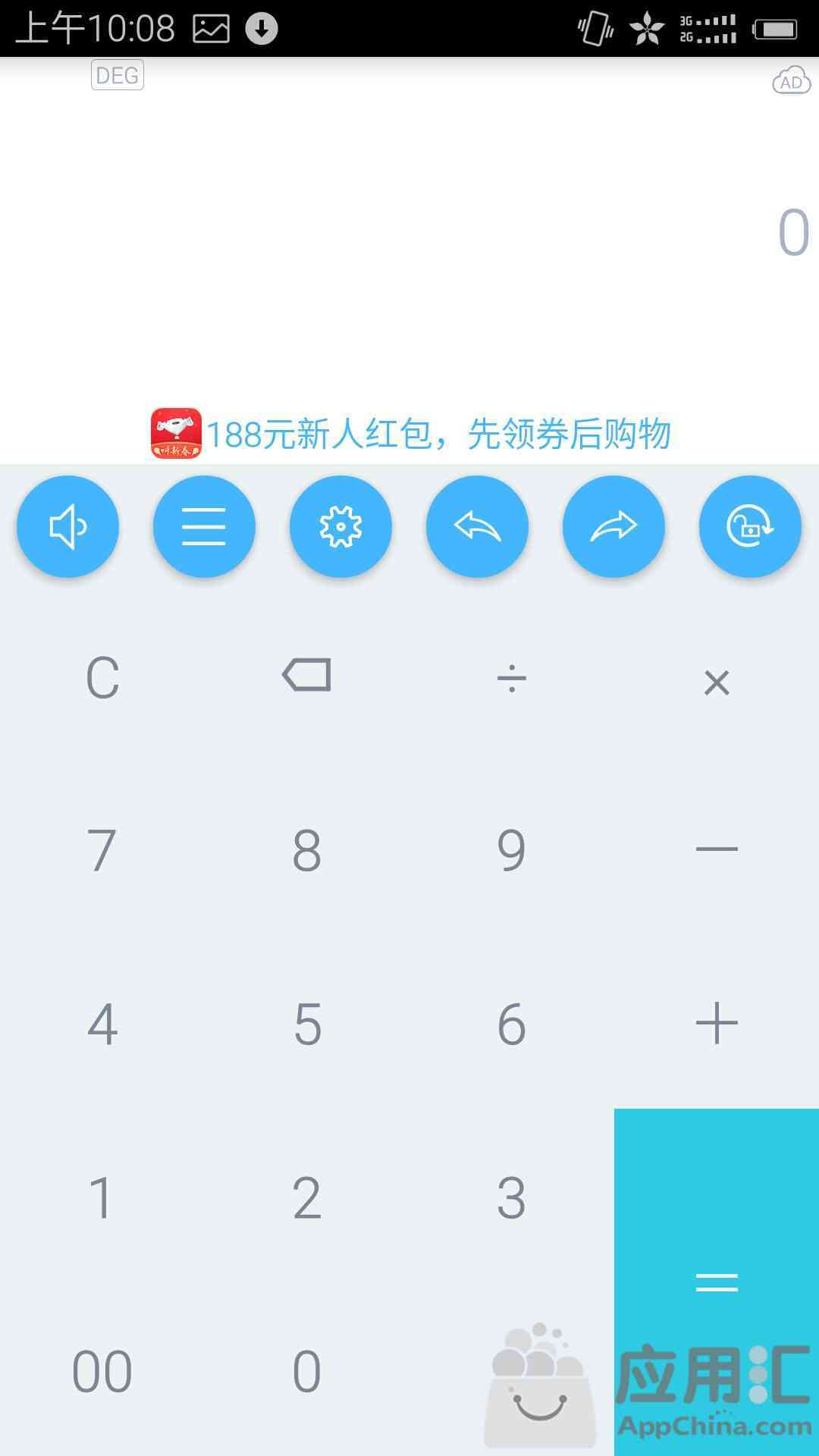Delete last digit with backspace key
Viewport: 819px width, 1456px height.
click(x=306, y=675)
